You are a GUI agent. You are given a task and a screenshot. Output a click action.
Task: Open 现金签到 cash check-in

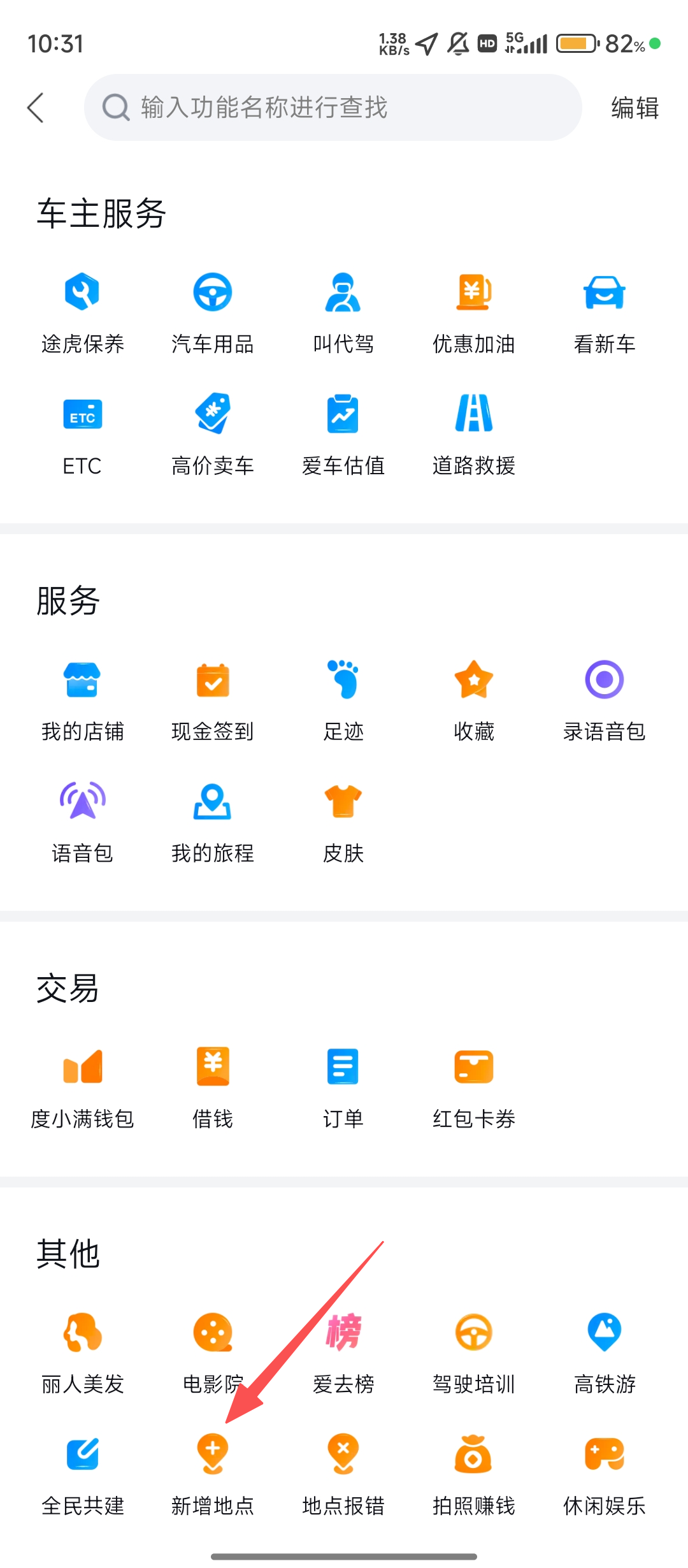[213, 699]
